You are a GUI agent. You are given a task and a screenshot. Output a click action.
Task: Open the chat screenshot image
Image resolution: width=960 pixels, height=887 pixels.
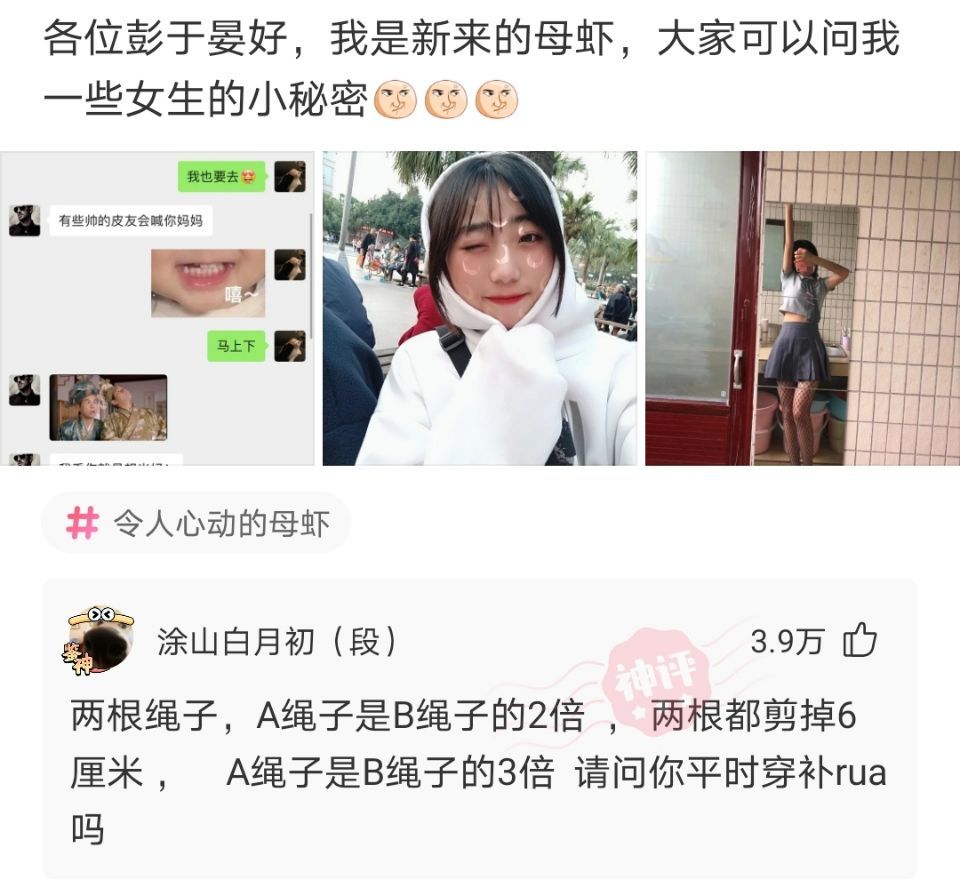pos(157,308)
